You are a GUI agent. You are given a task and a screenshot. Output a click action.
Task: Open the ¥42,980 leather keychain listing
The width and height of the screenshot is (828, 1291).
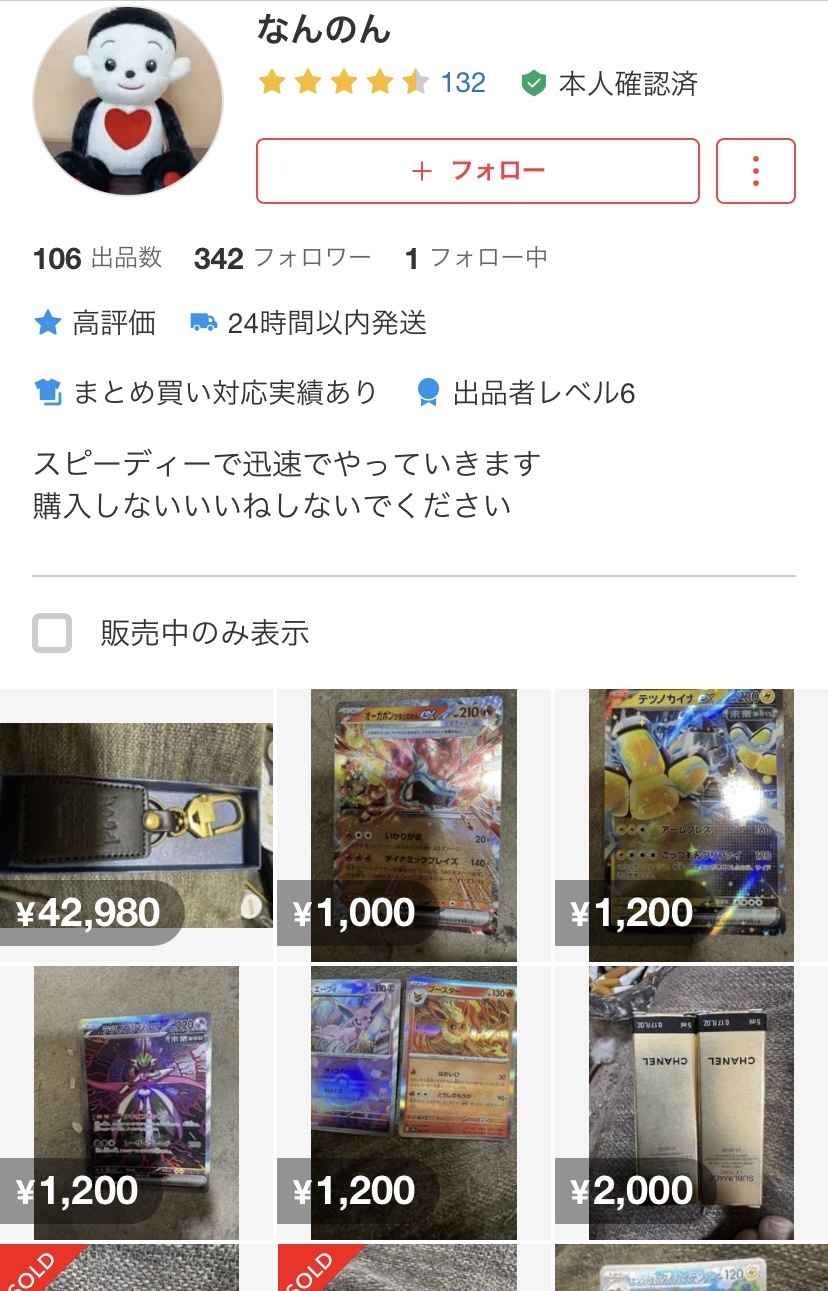[136, 823]
